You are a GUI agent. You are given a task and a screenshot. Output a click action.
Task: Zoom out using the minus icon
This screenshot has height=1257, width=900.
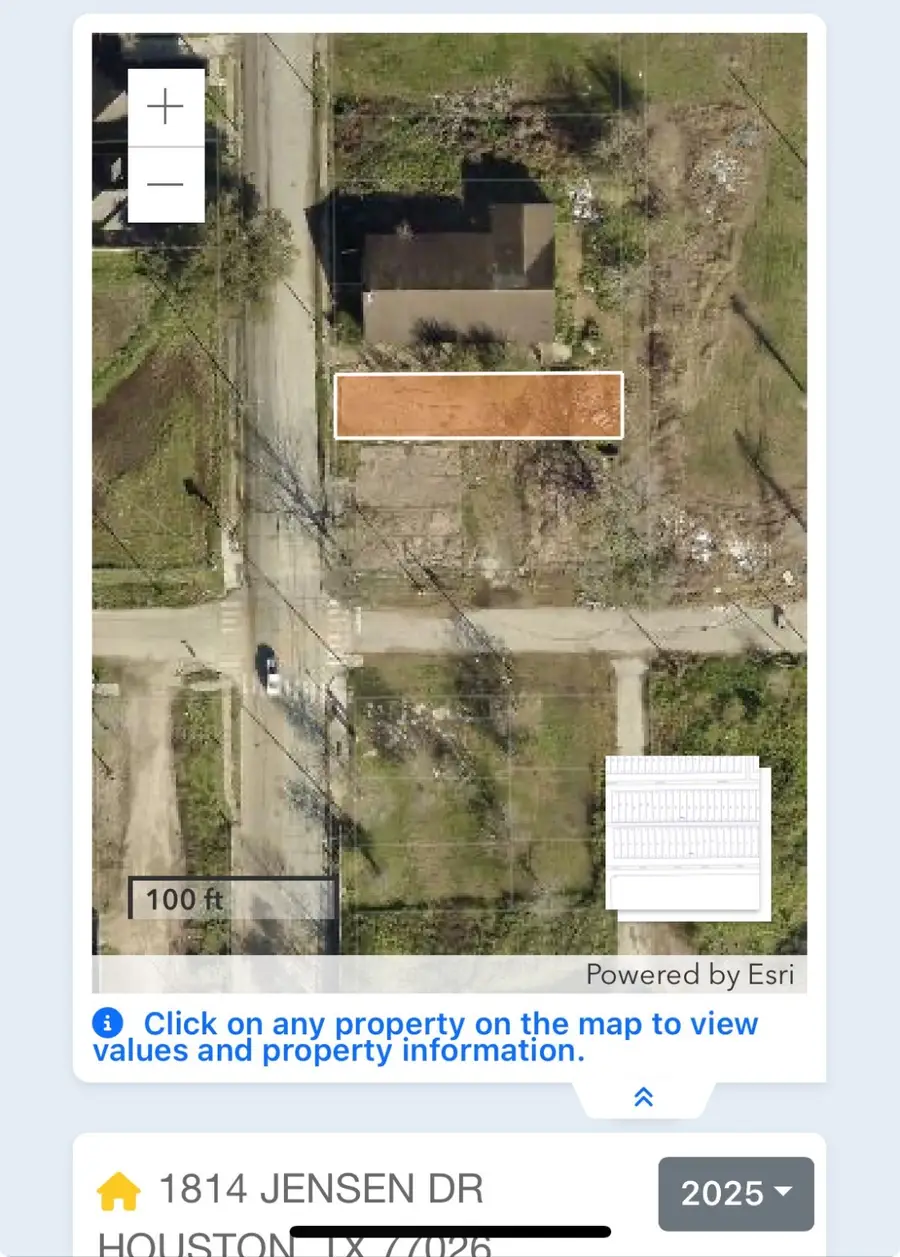click(165, 182)
